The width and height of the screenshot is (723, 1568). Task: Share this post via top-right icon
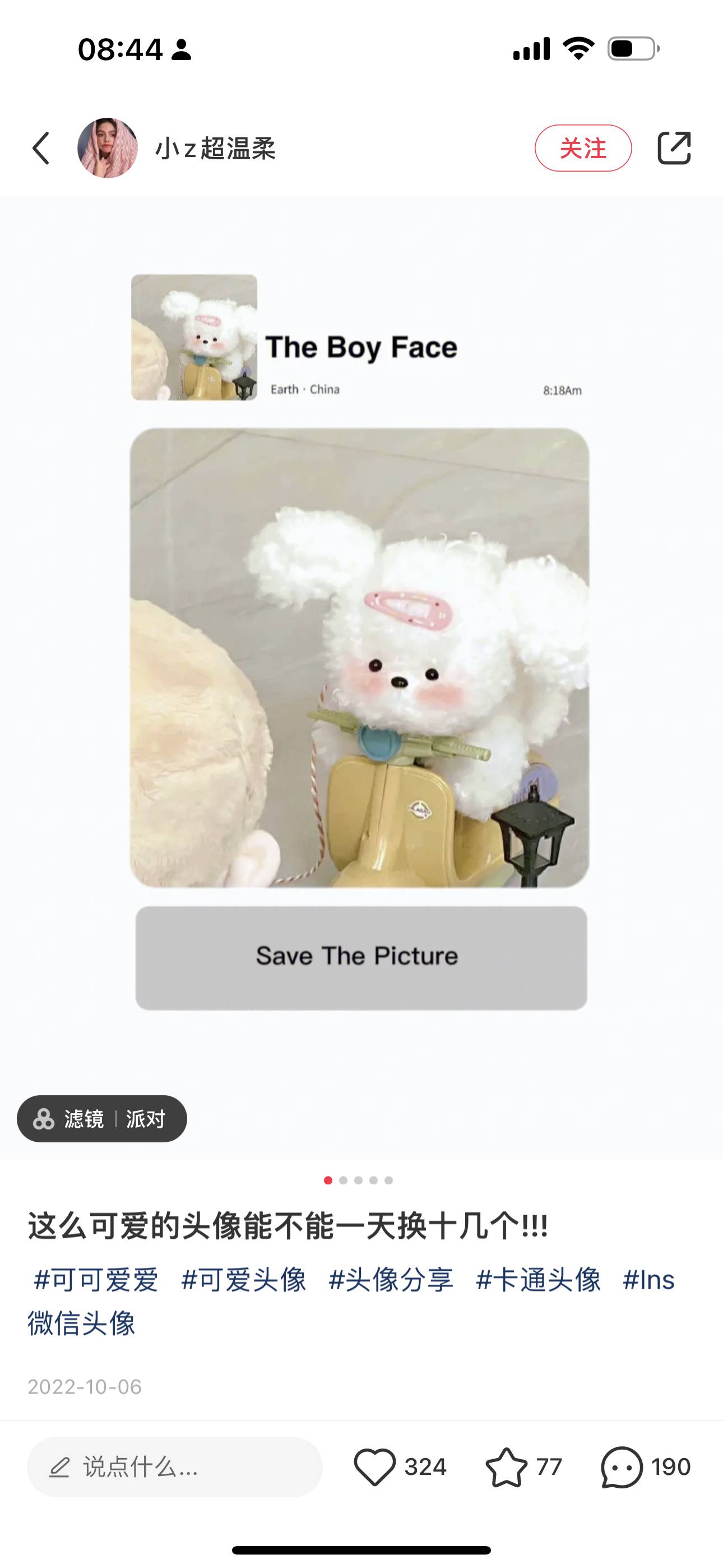pyautogui.click(x=674, y=149)
